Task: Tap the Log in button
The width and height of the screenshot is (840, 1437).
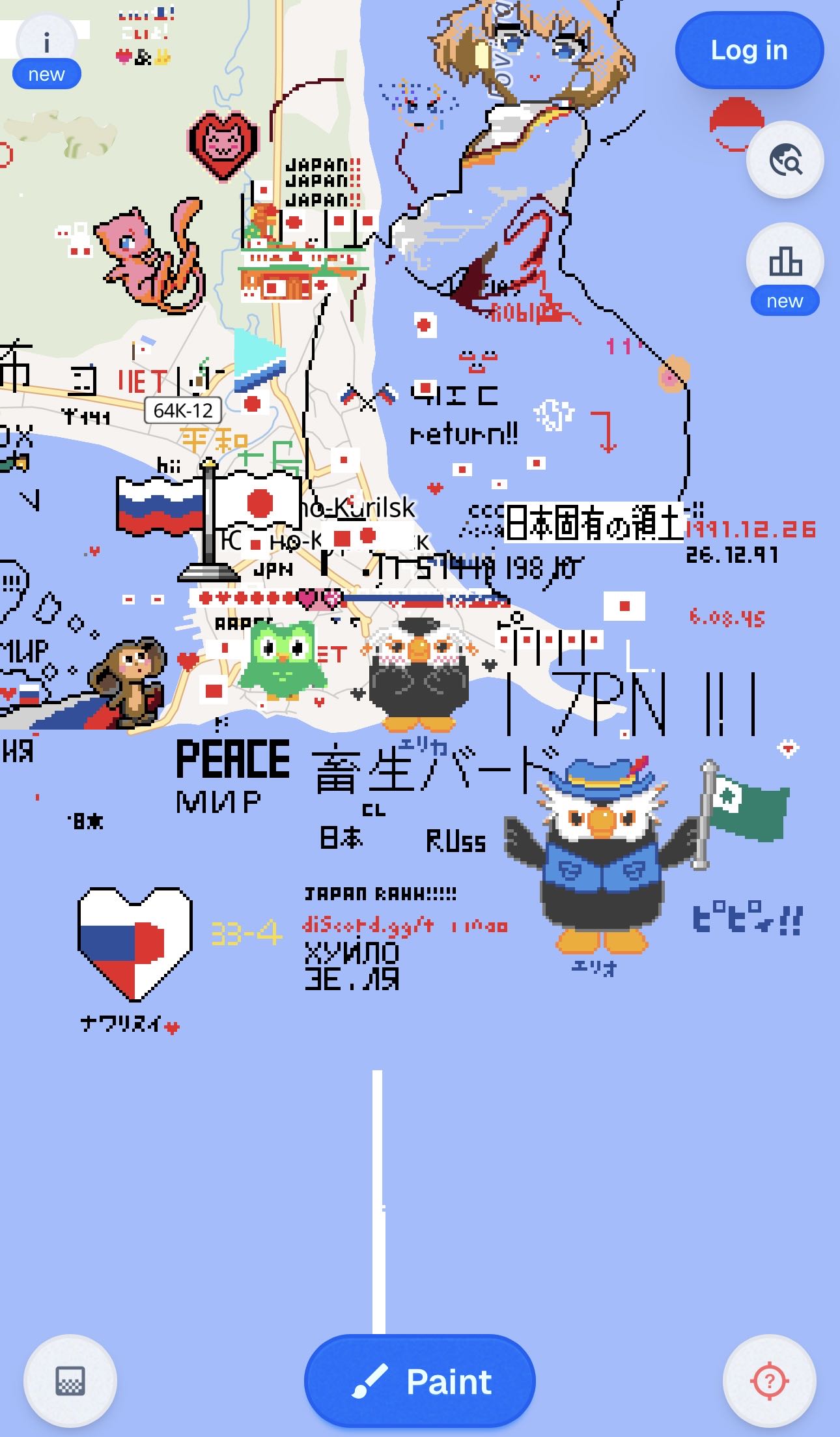Action: click(x=749, y=50)
